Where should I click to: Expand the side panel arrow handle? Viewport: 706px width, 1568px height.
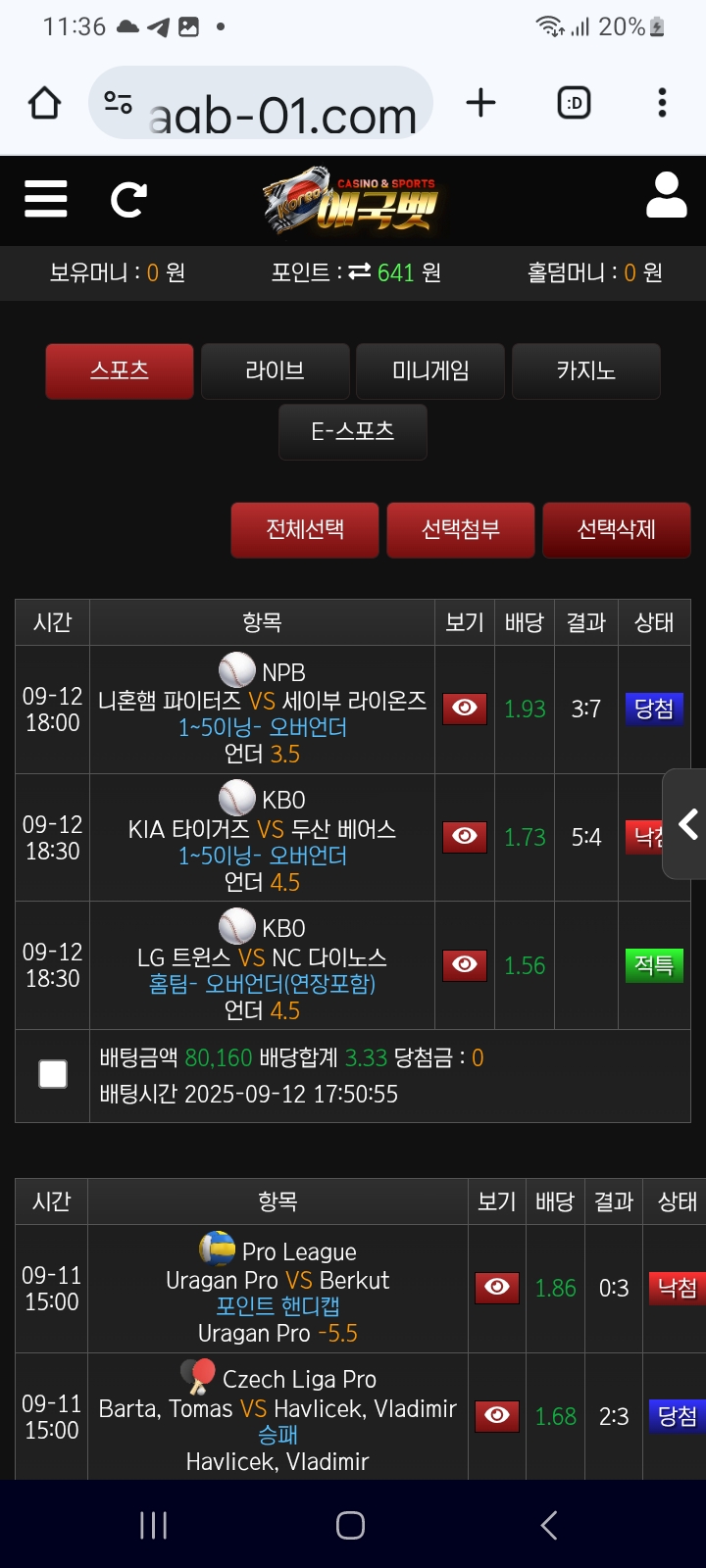(x=687, y=824)
